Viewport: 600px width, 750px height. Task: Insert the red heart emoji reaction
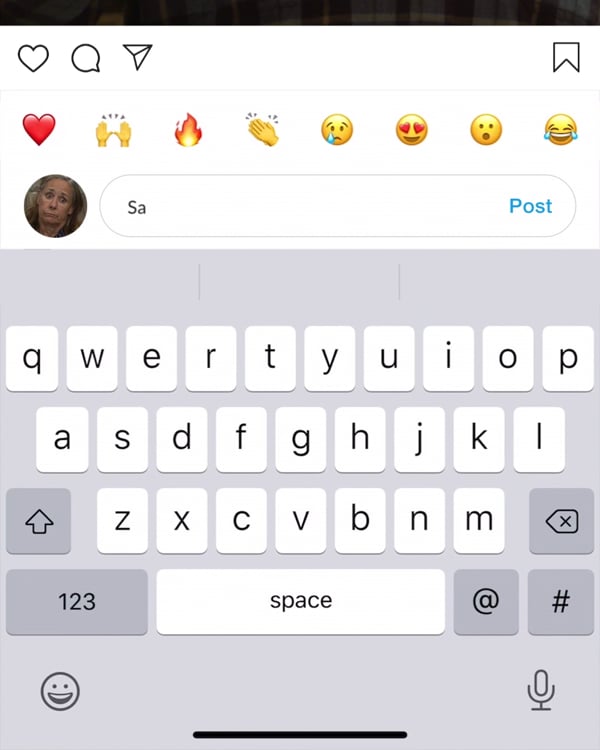39,130
